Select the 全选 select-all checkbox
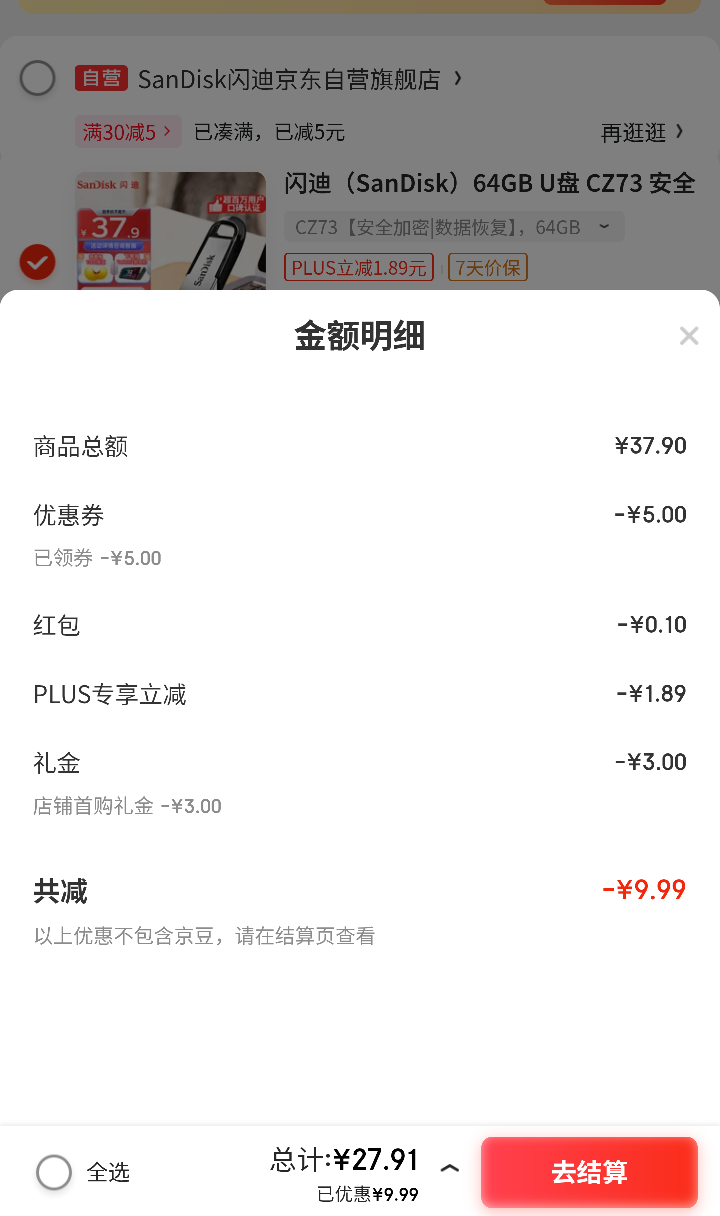720x1216 pixels. click(x=54, y=1172)
